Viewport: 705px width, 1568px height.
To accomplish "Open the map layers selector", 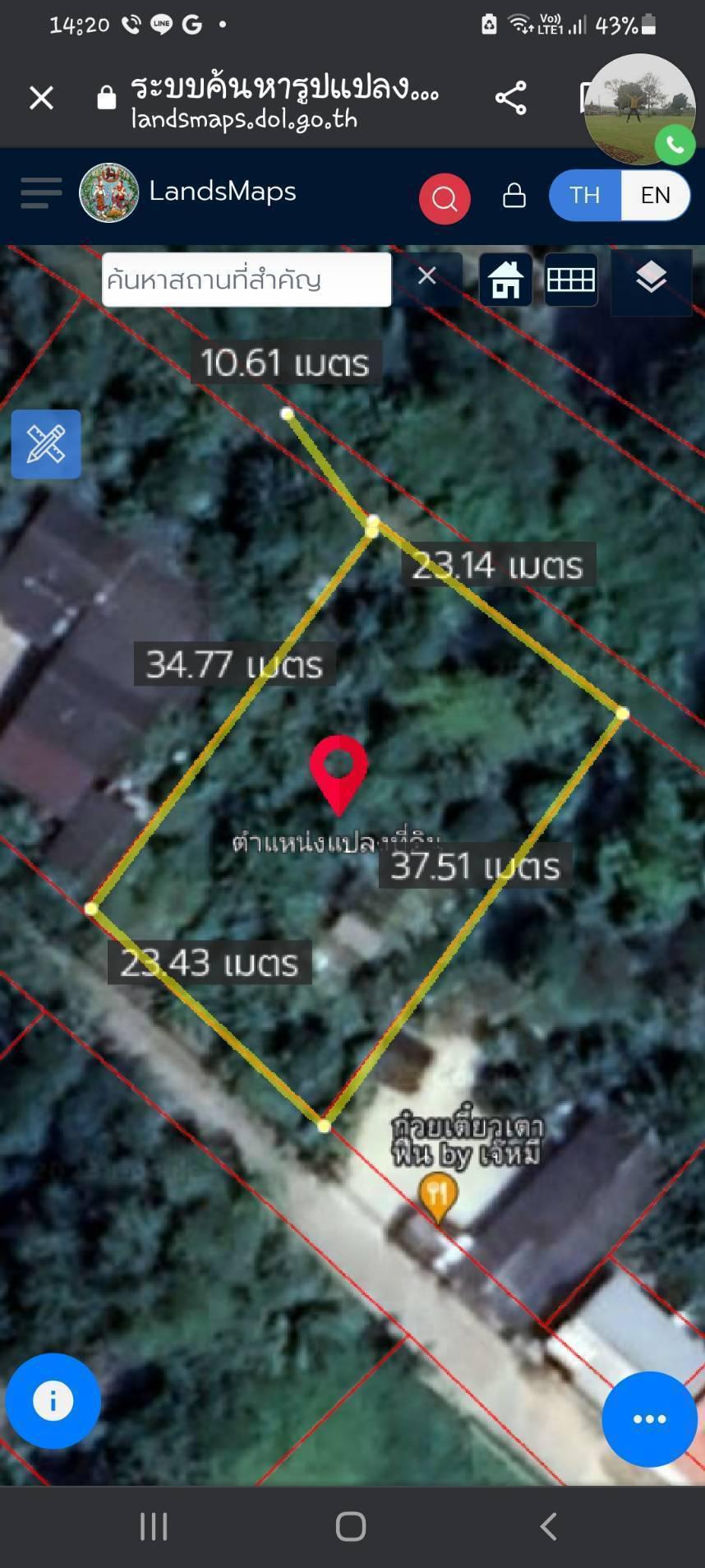I will (651, 279).
